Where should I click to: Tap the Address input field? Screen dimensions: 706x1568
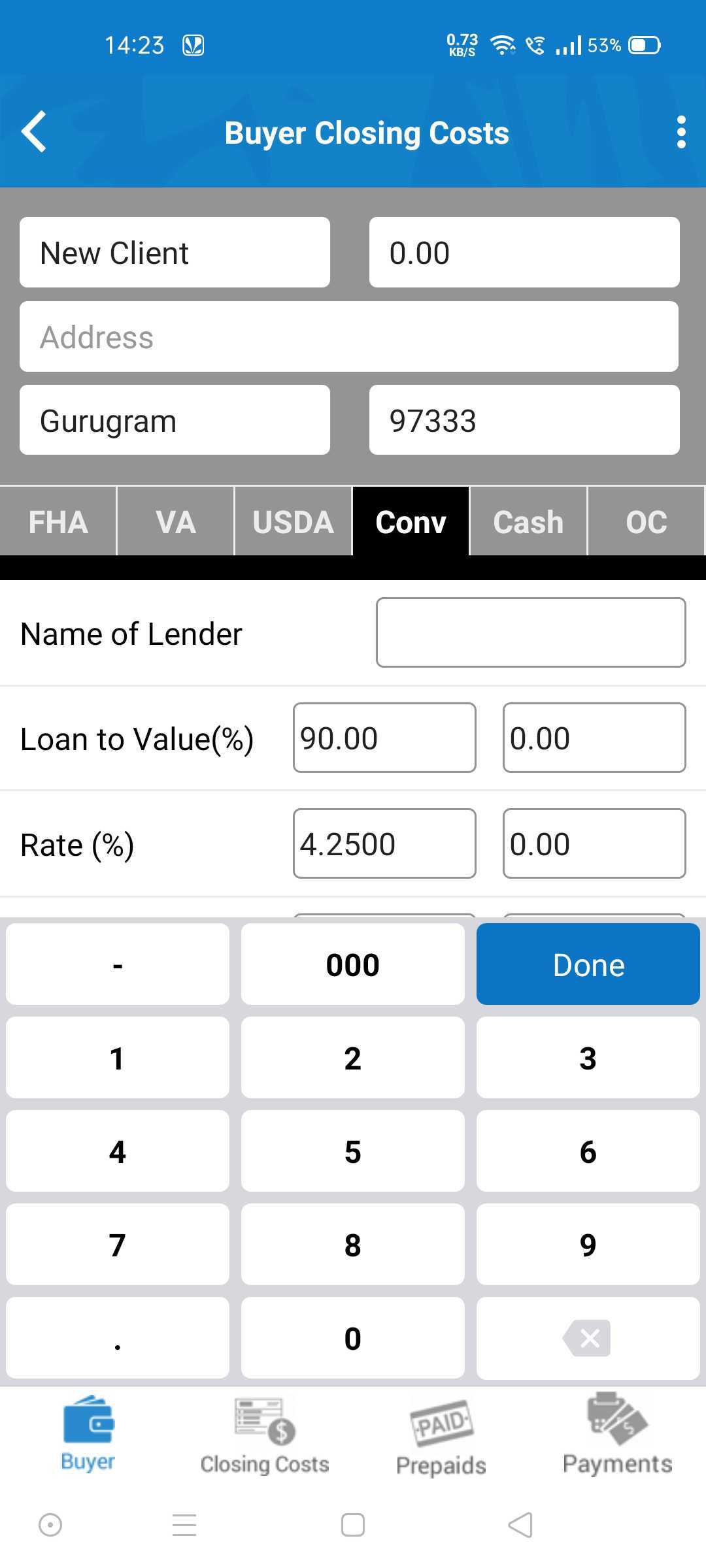tap(349, 337)
